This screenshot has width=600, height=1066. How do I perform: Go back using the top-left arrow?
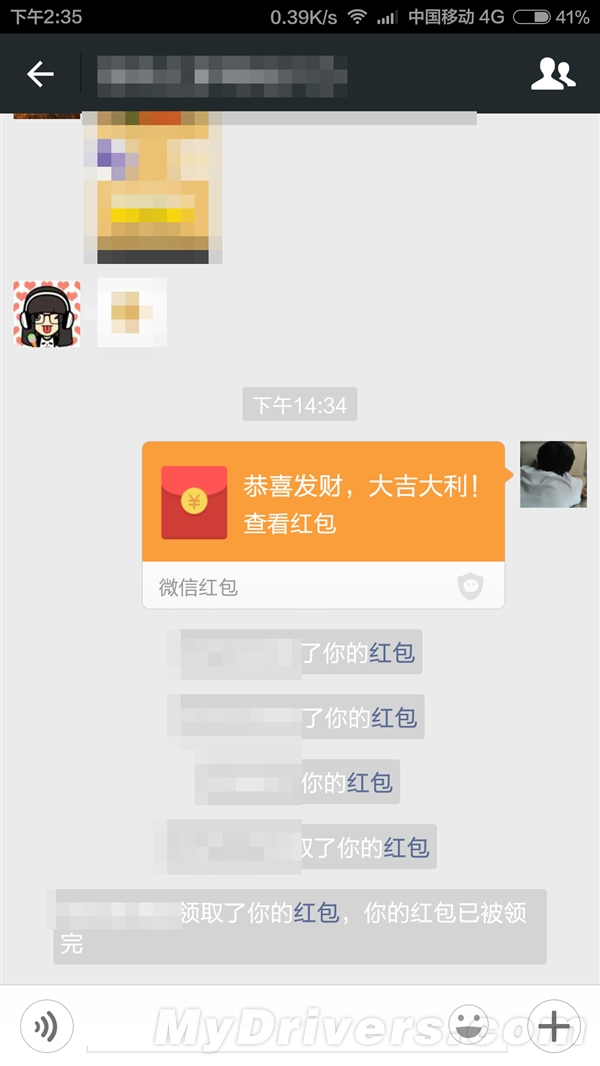40,74
